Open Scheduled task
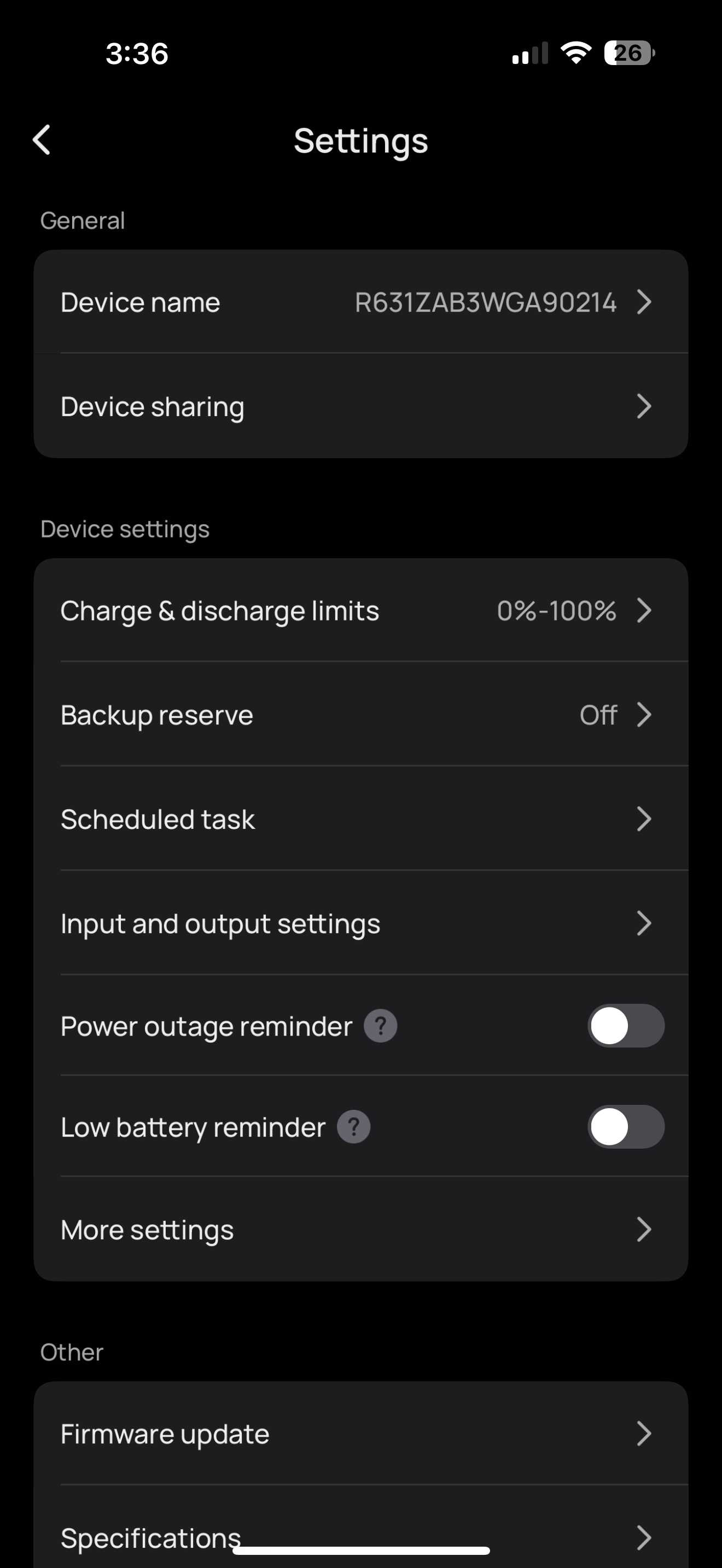The height and width of the screenshot is (1568, 722). click(x=360, y=820)
